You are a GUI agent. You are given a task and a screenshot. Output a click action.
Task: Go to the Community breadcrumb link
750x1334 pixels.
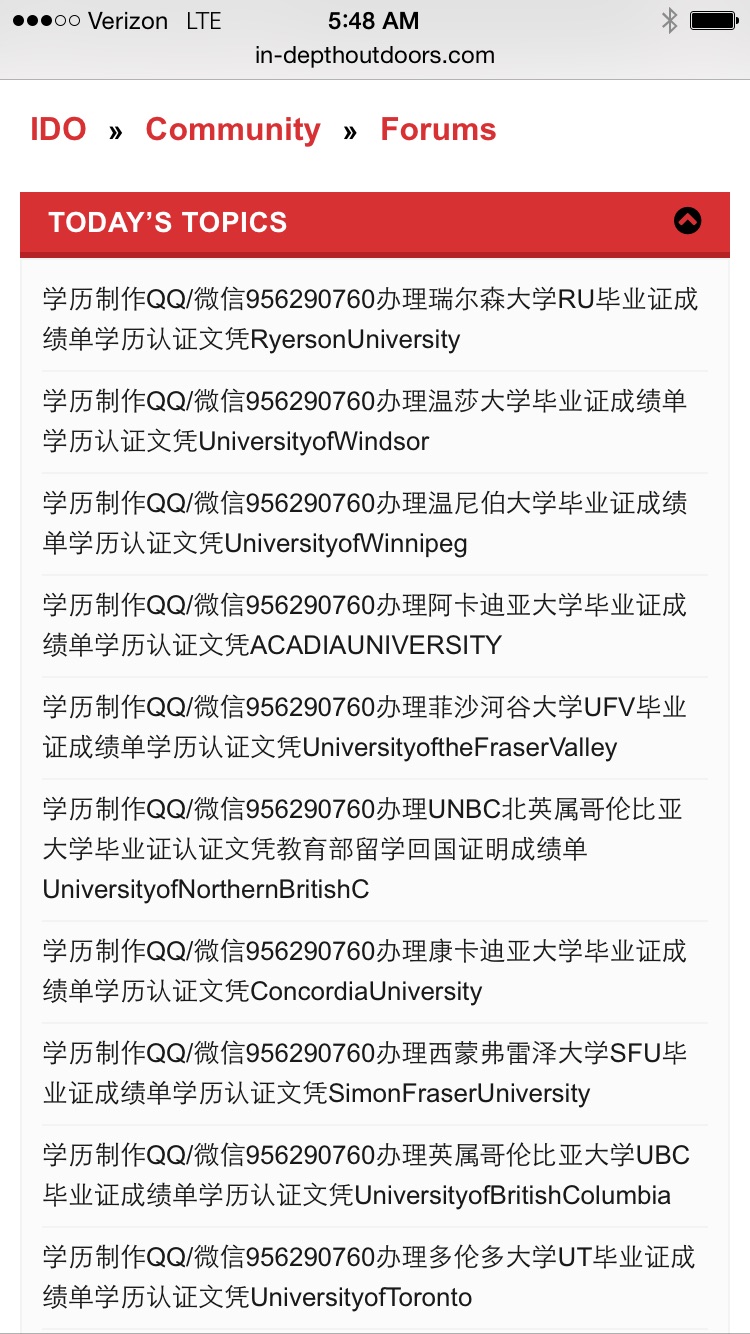233,129
